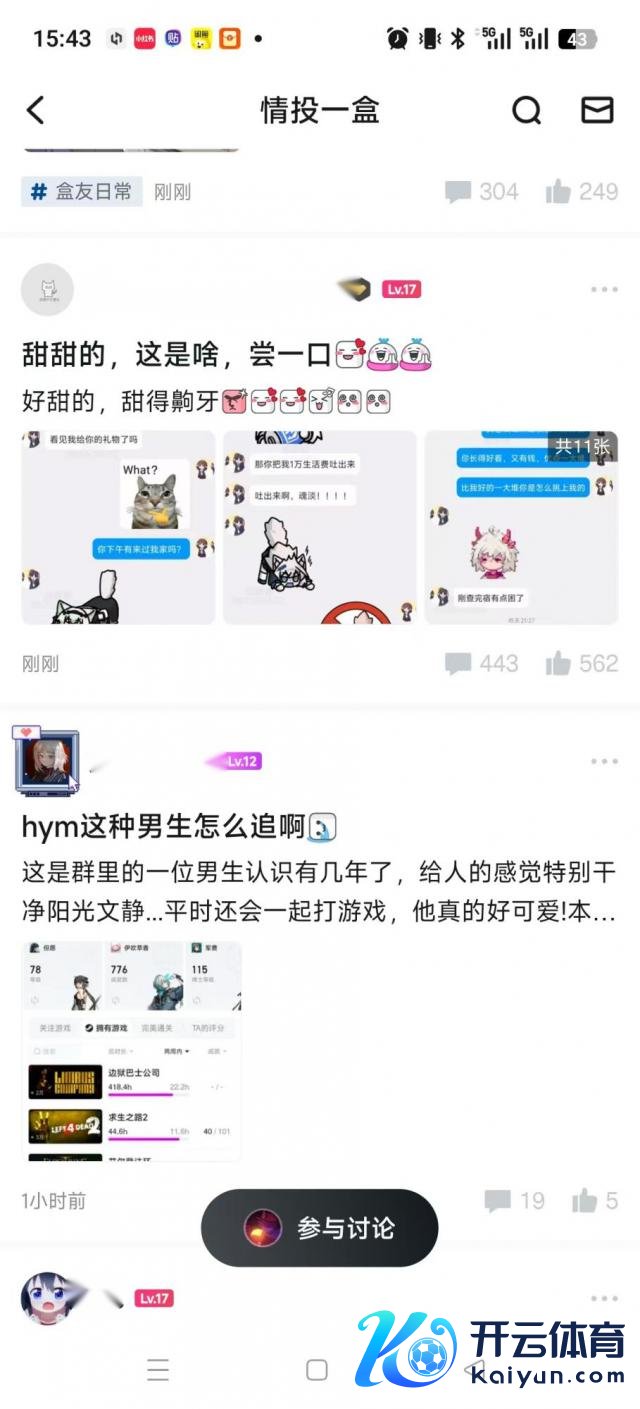Open overflow menu on hym男生 post

[603, 761]
